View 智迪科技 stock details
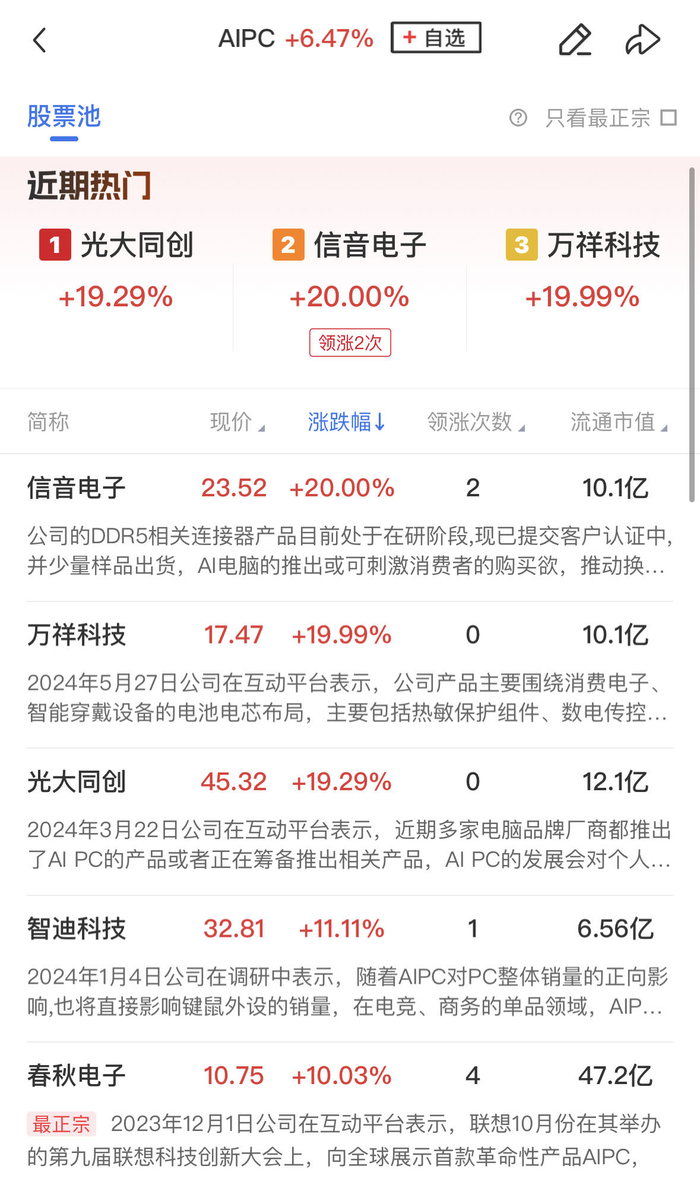Viewport: 700px width, 1188px height. [77, 929]
